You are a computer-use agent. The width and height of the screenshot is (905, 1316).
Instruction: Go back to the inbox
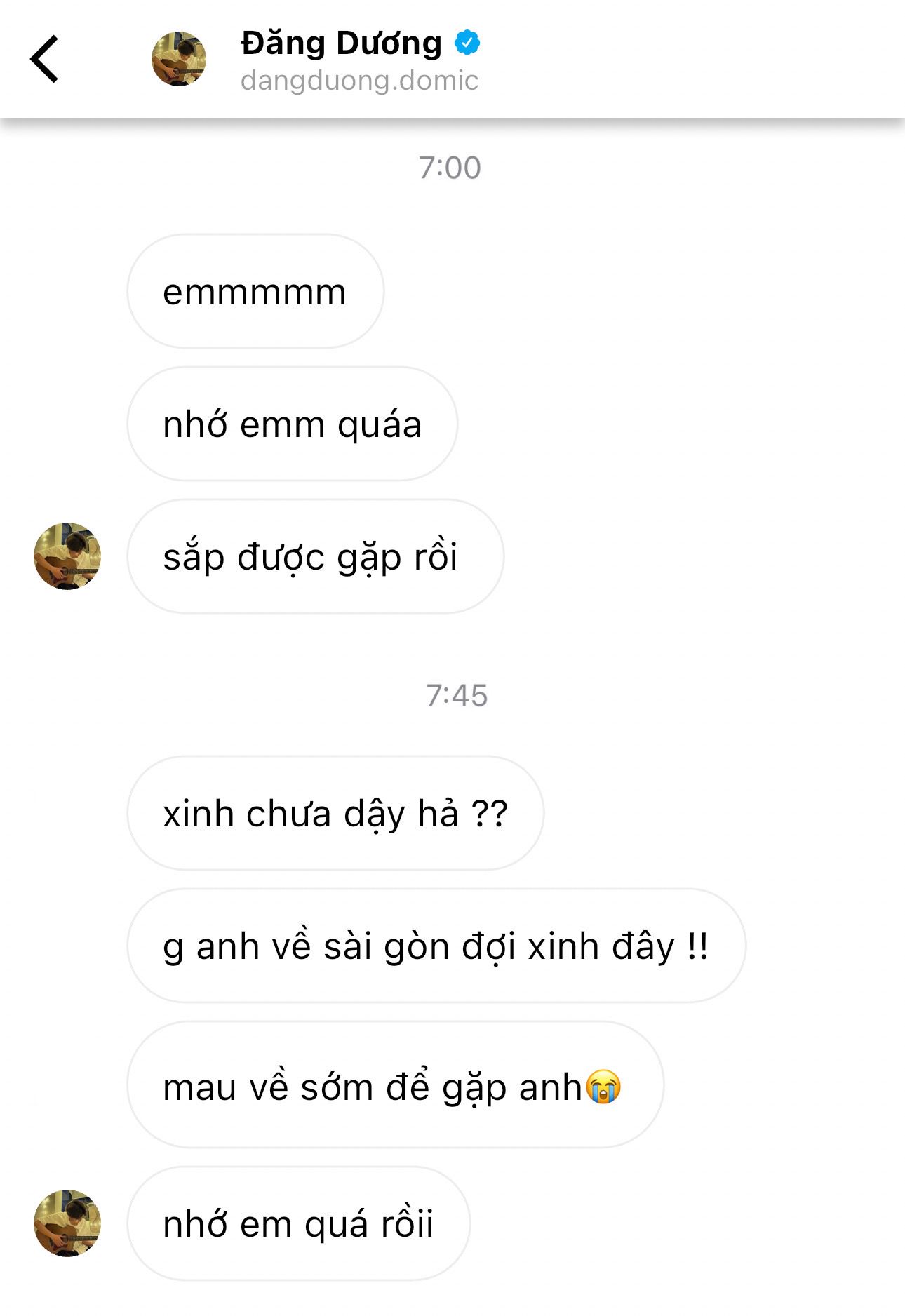click(44, 60)
